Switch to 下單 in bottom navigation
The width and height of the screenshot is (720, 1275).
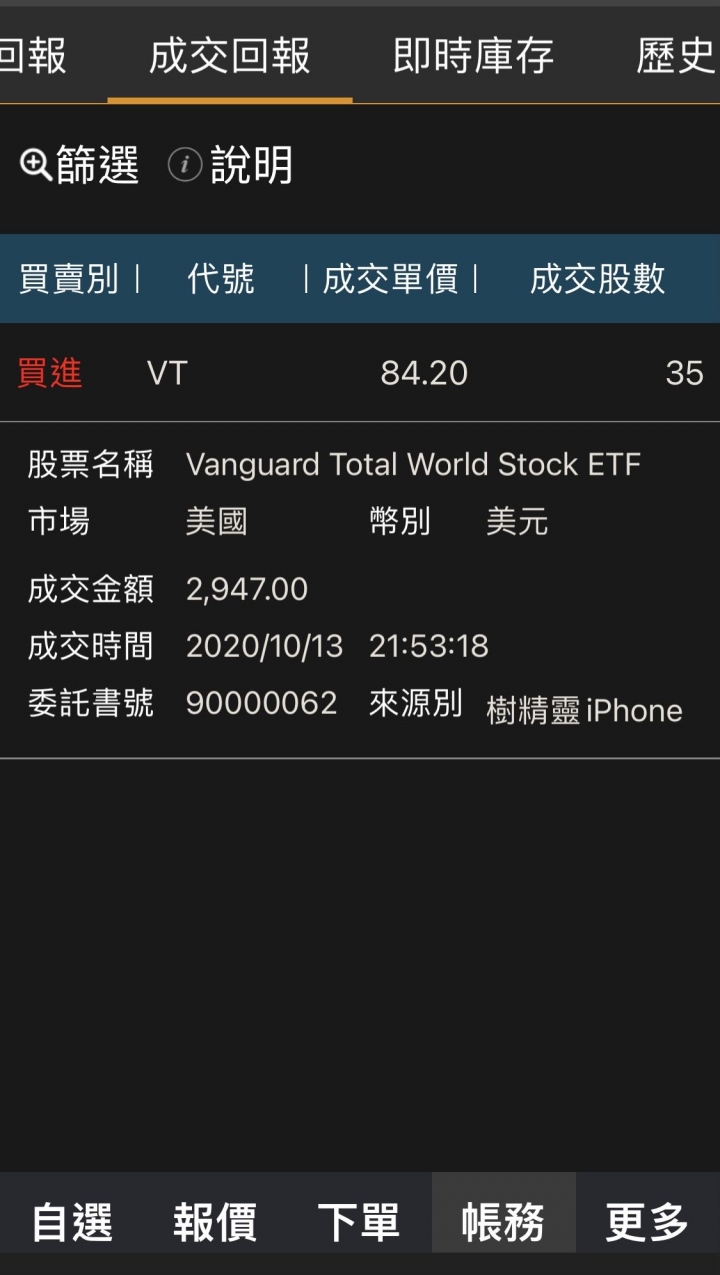coord(360,1222)
